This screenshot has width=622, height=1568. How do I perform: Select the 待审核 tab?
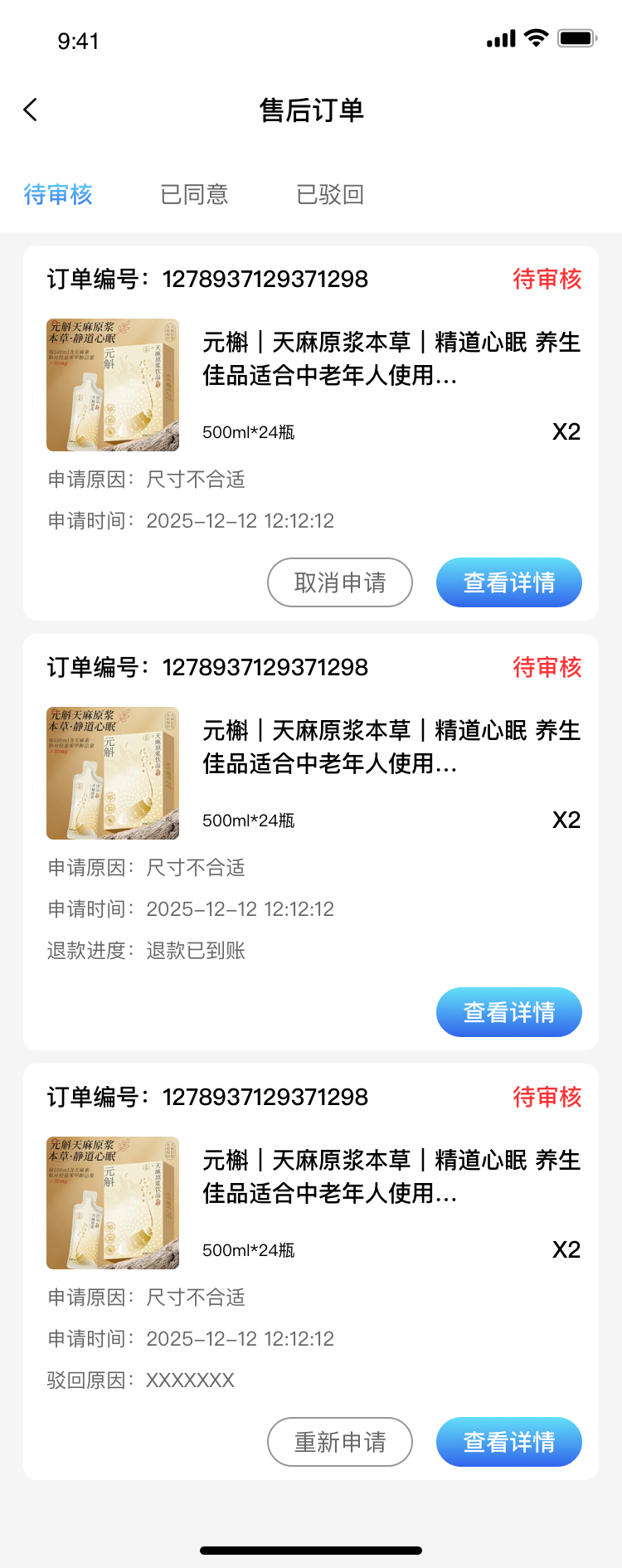[58, 194]
